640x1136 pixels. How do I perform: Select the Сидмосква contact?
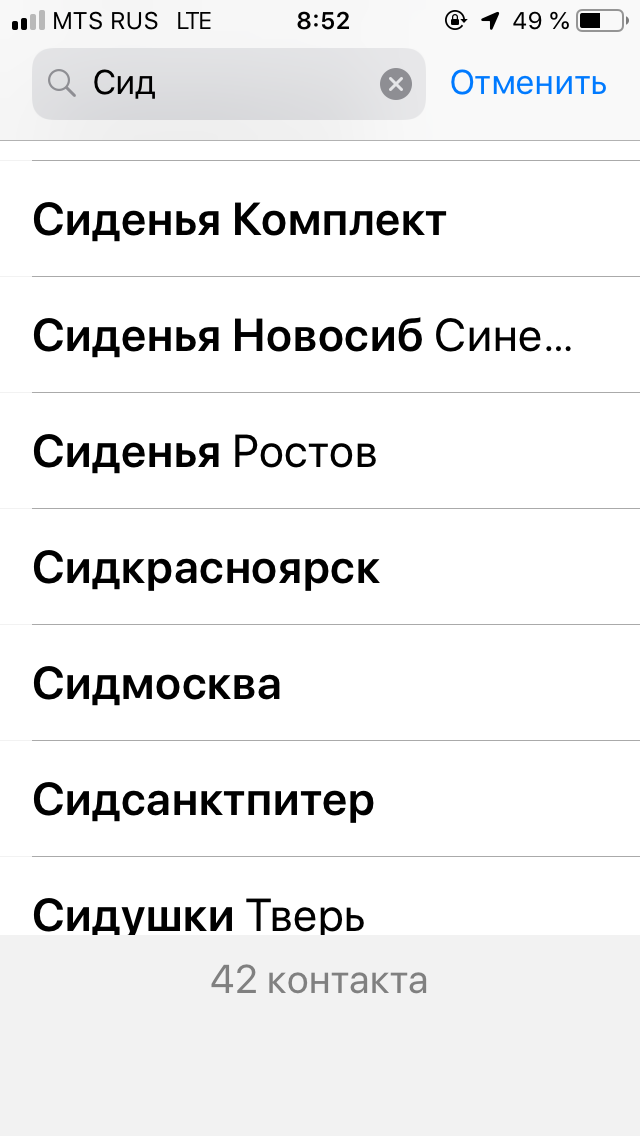click(x=157, y=684)
